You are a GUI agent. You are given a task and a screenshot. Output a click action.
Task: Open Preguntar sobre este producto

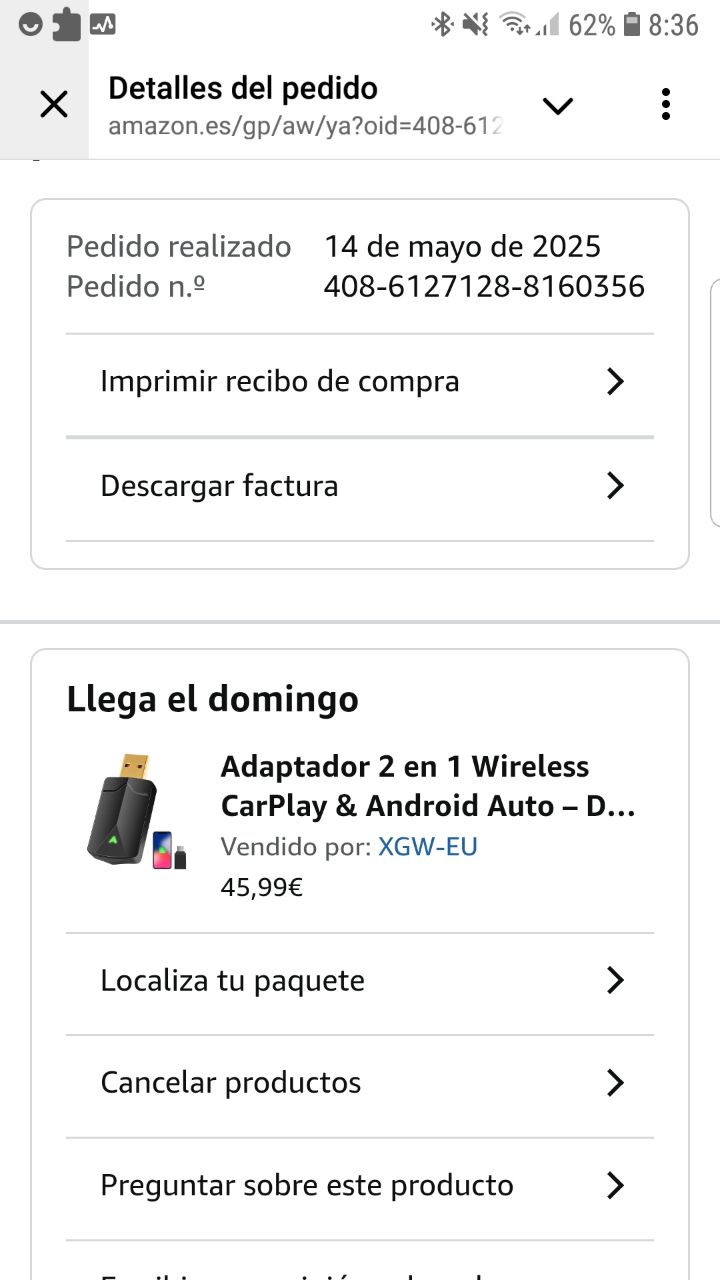360,1186
